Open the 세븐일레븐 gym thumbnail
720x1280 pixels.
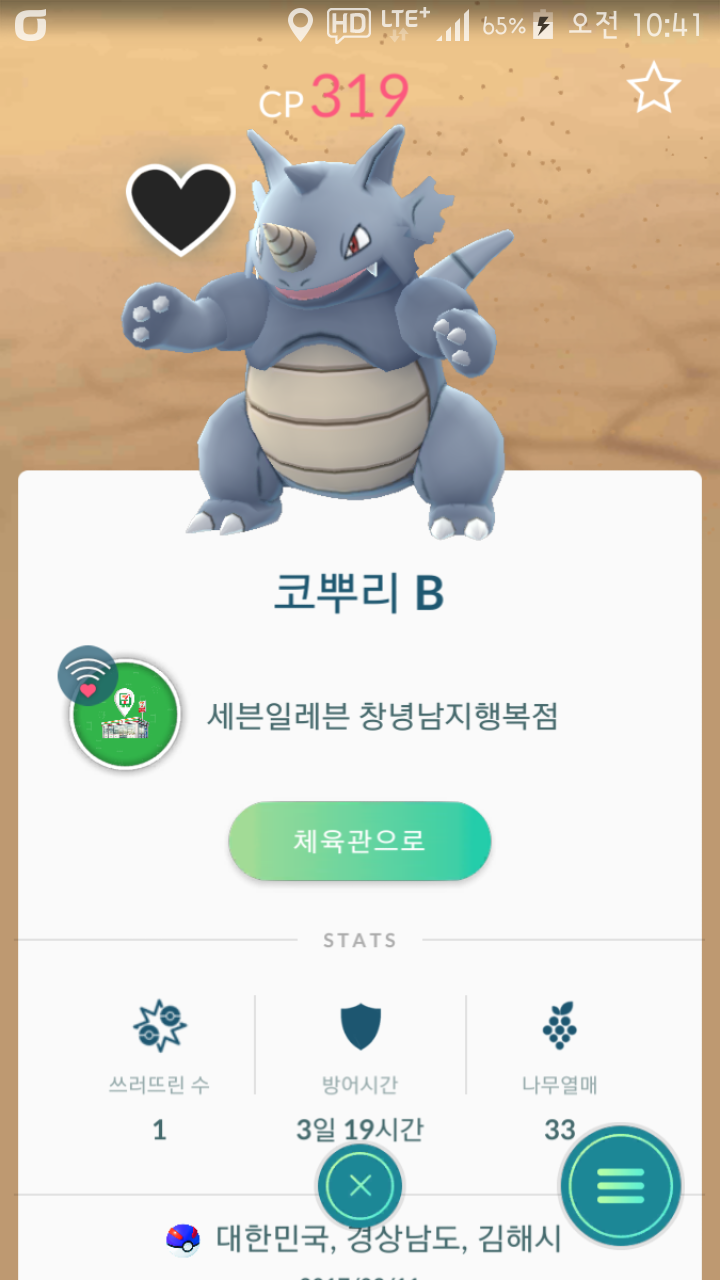pyautogui.click(x=124, y=714)
